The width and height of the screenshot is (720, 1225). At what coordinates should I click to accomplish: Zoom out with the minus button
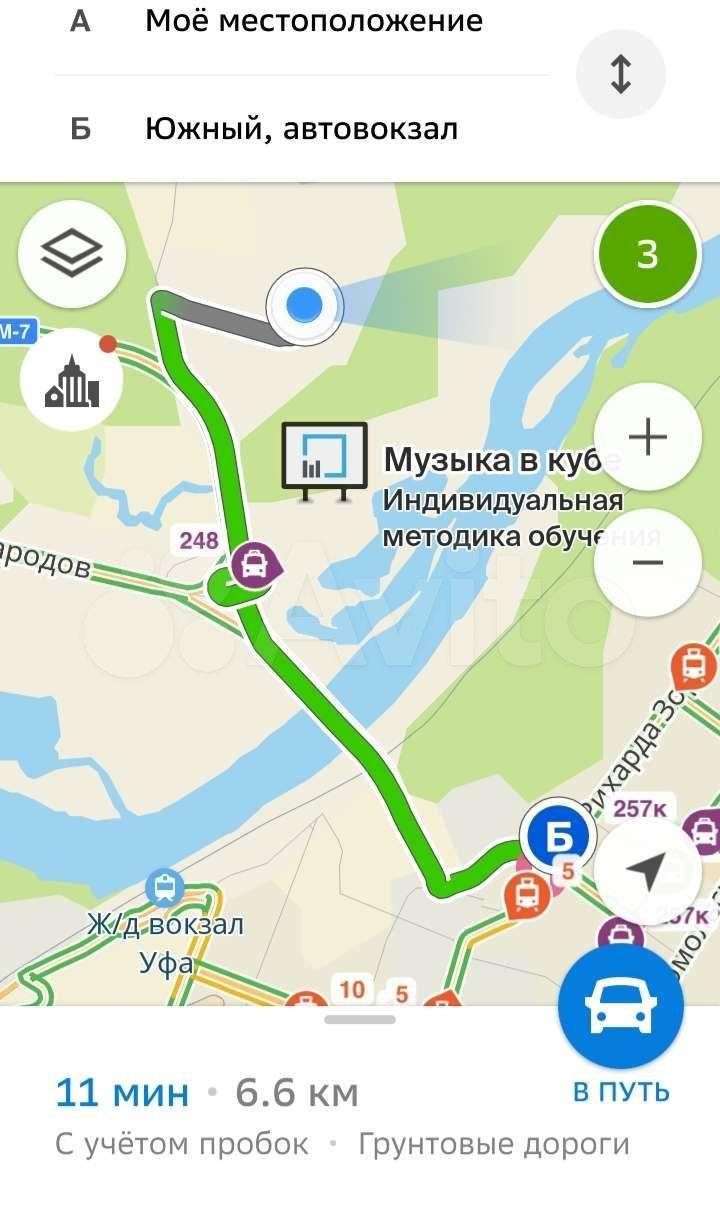click(647, 562)
